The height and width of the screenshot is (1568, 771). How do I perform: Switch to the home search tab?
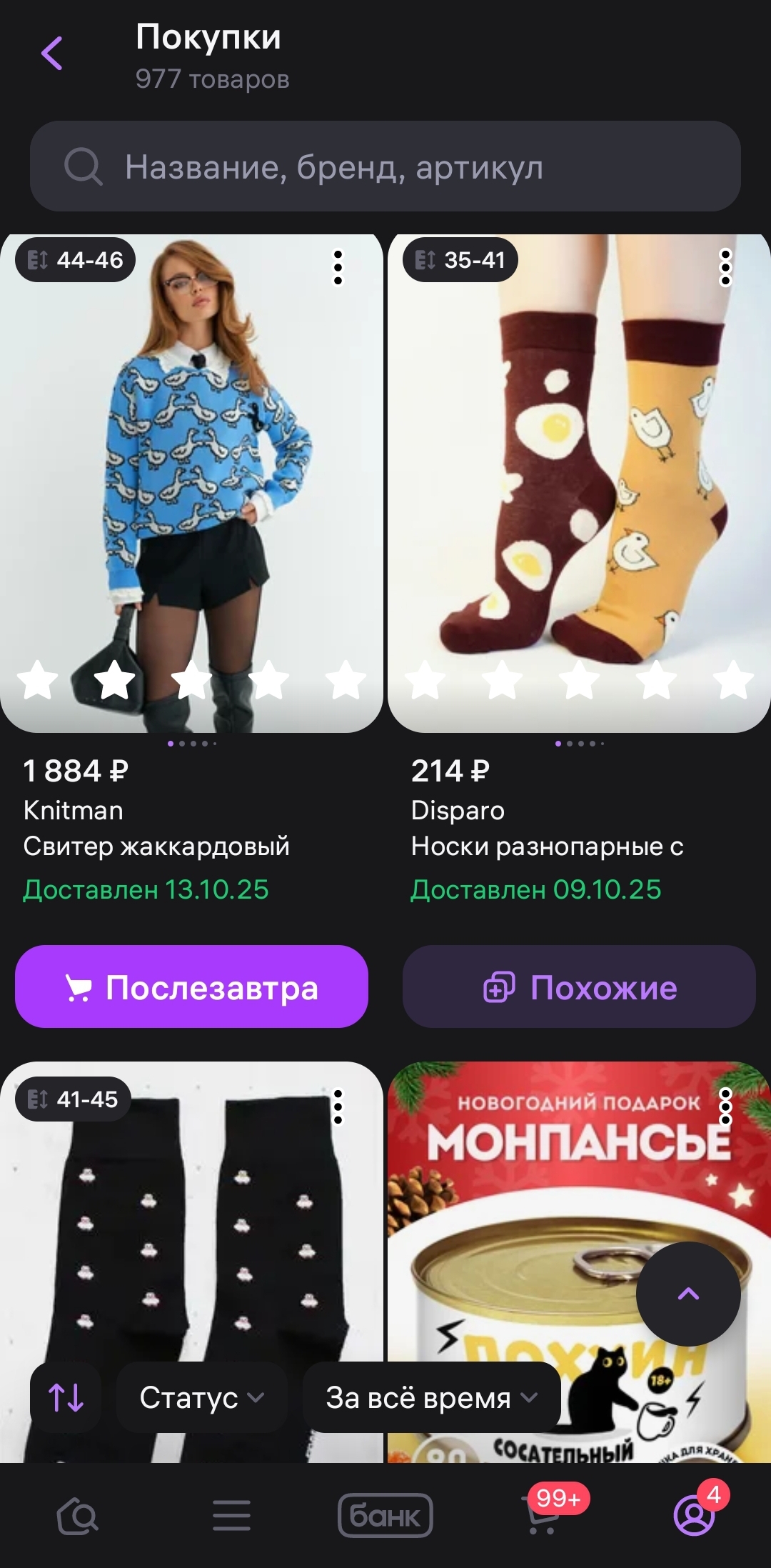(x=78, y=1515)
